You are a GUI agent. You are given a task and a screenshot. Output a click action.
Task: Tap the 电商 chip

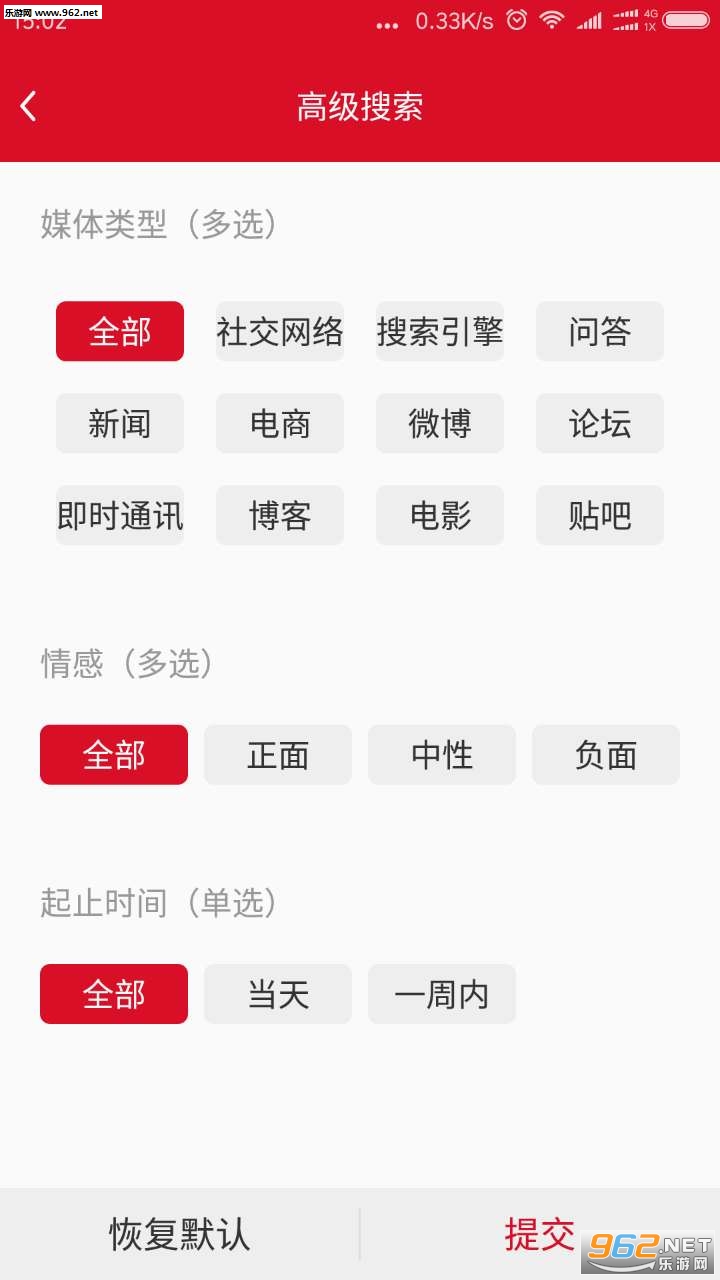tap(280, 423)
